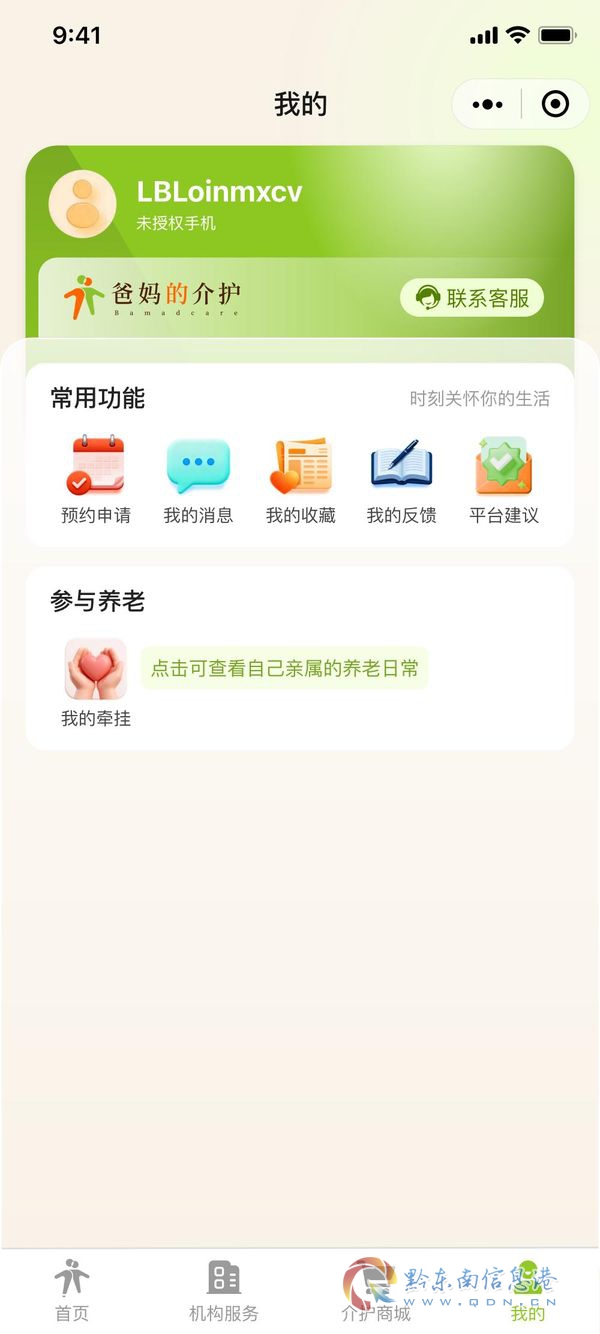
Task: Switch to the 首页 tab
Action: coord(72,1292)
